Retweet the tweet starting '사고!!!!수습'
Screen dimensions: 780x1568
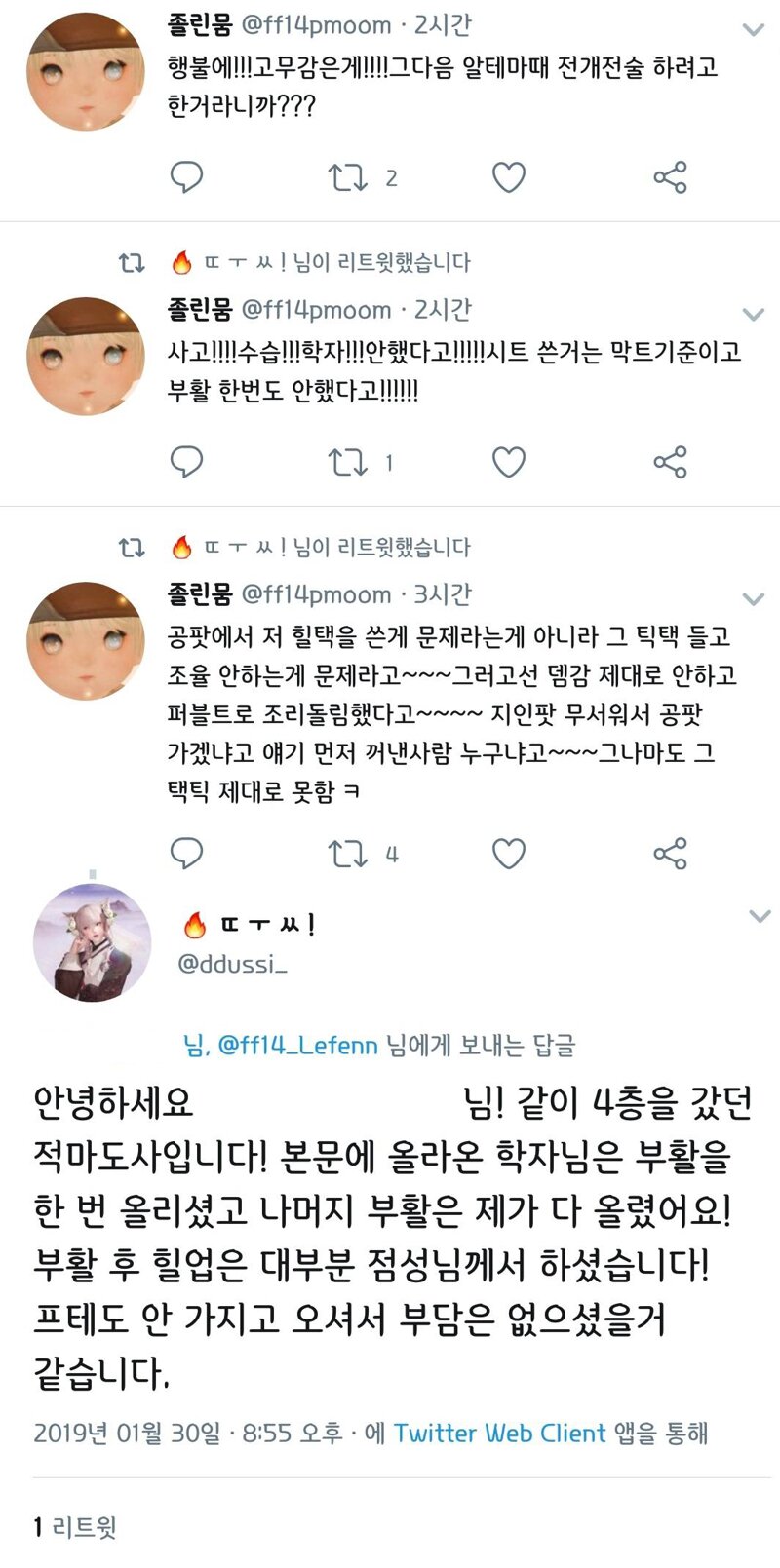point(347,462)
